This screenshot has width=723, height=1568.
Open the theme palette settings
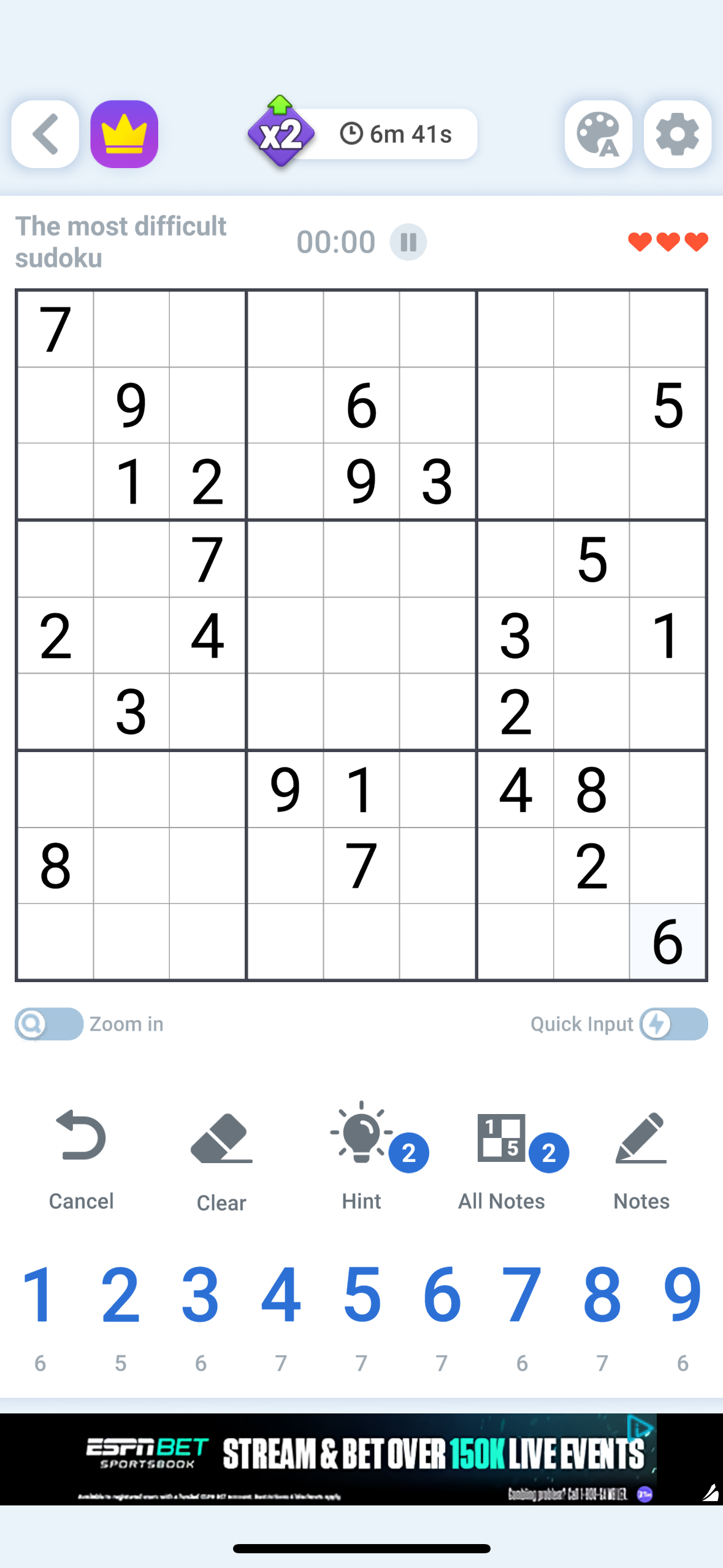[598, 134]
